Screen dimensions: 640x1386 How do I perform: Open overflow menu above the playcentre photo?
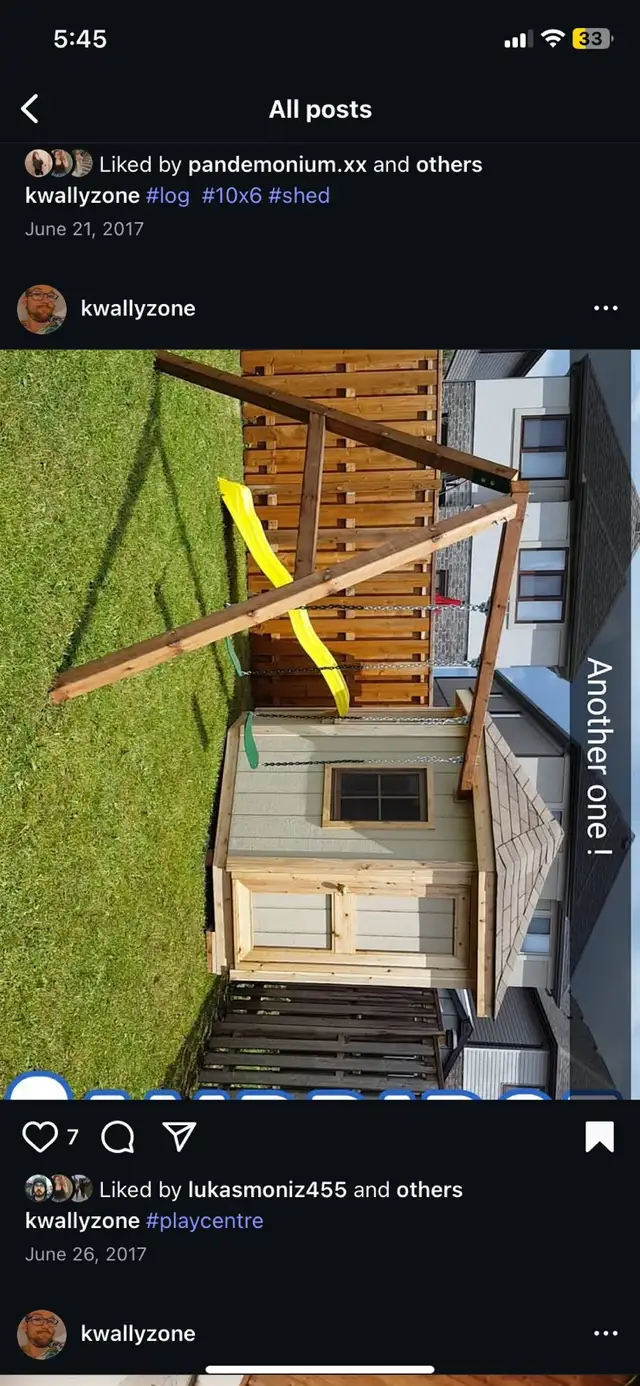click(606, 308)
